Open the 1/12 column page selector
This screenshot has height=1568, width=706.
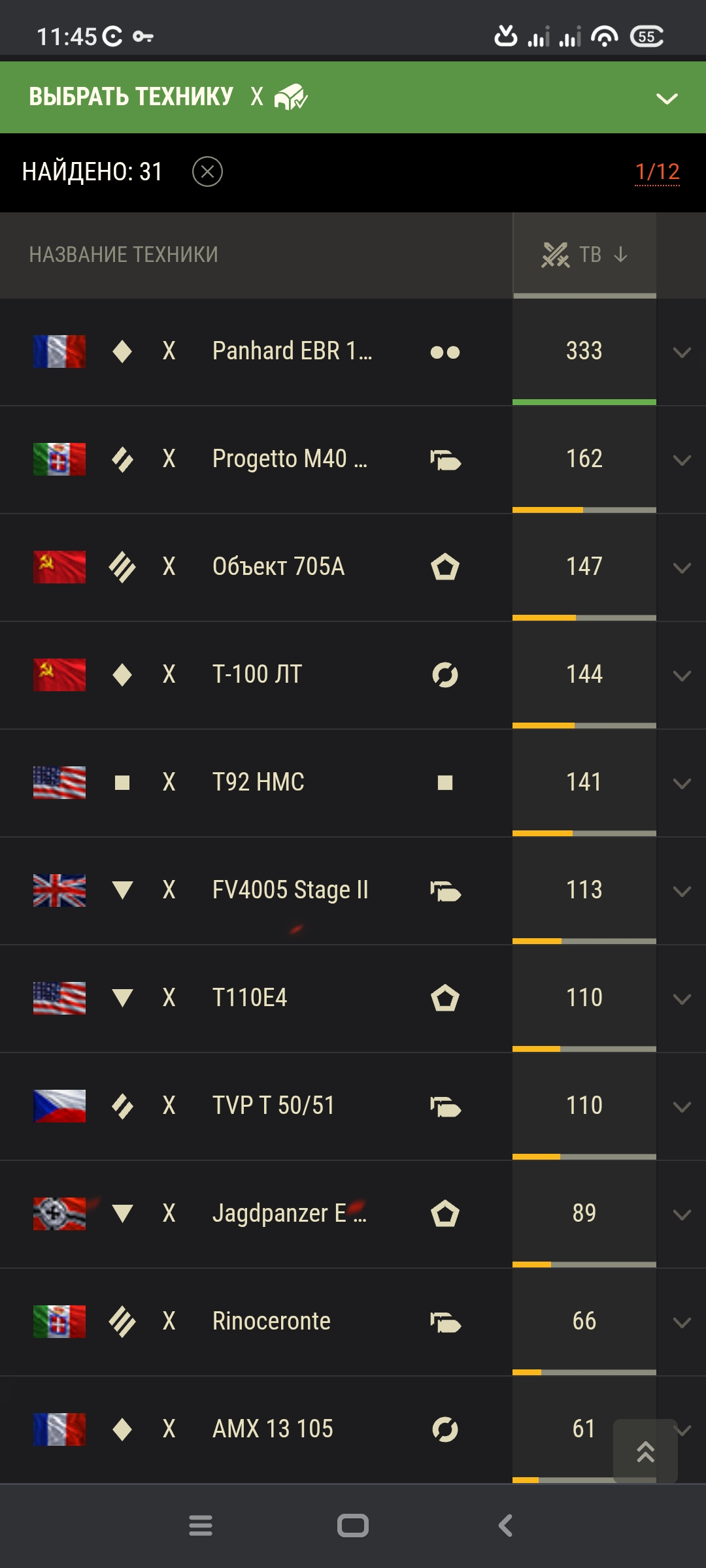pos(657,172)
